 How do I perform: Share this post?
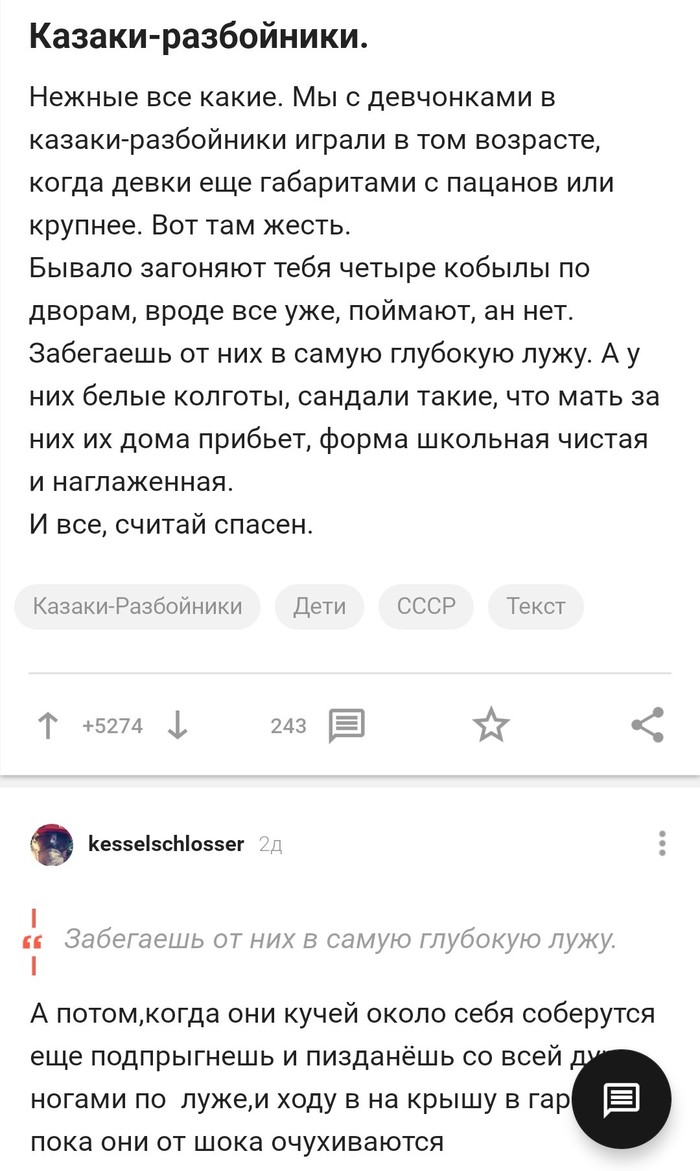[648, 725]
